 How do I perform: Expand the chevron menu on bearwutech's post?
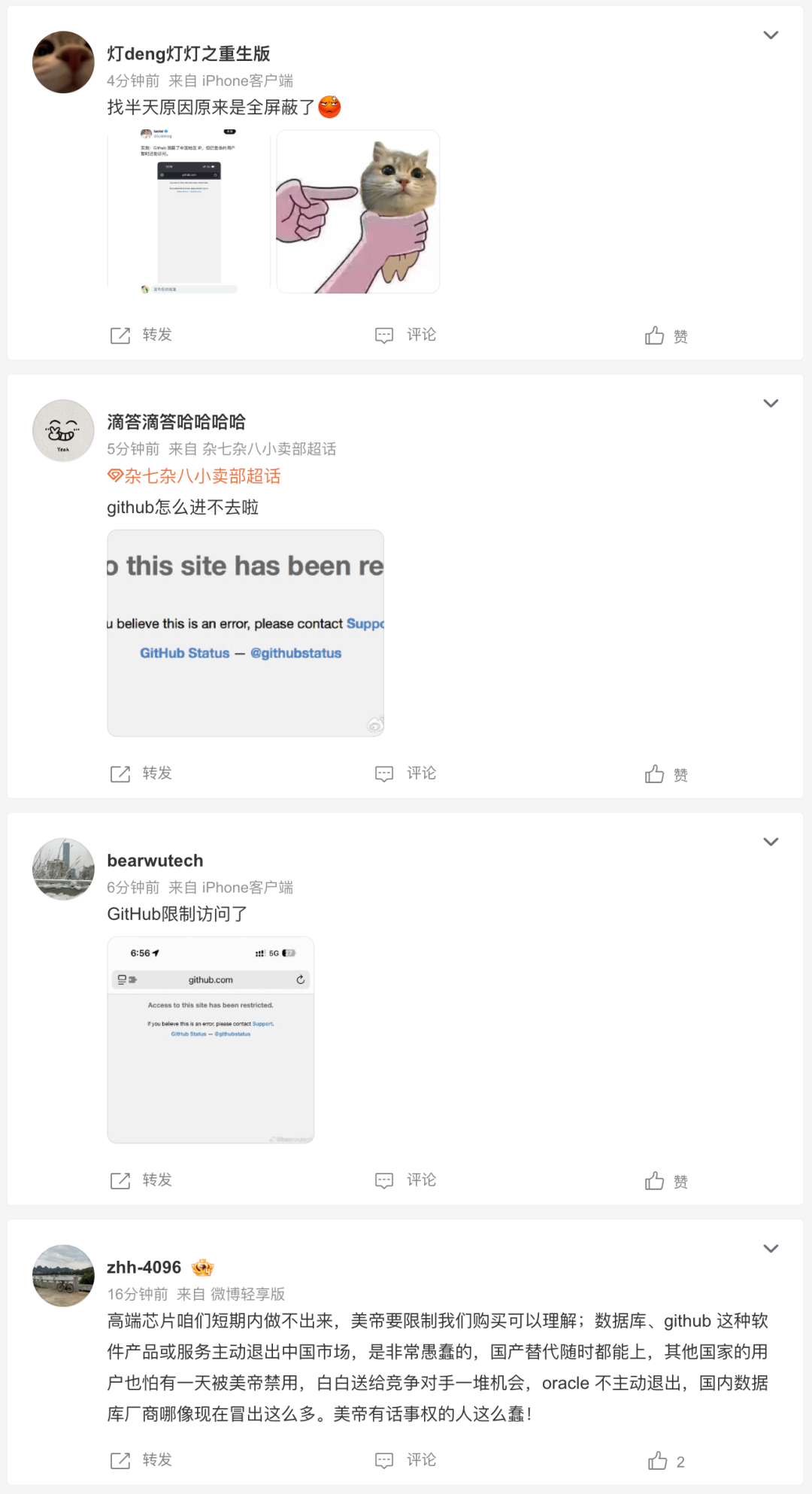coord(771,842)
